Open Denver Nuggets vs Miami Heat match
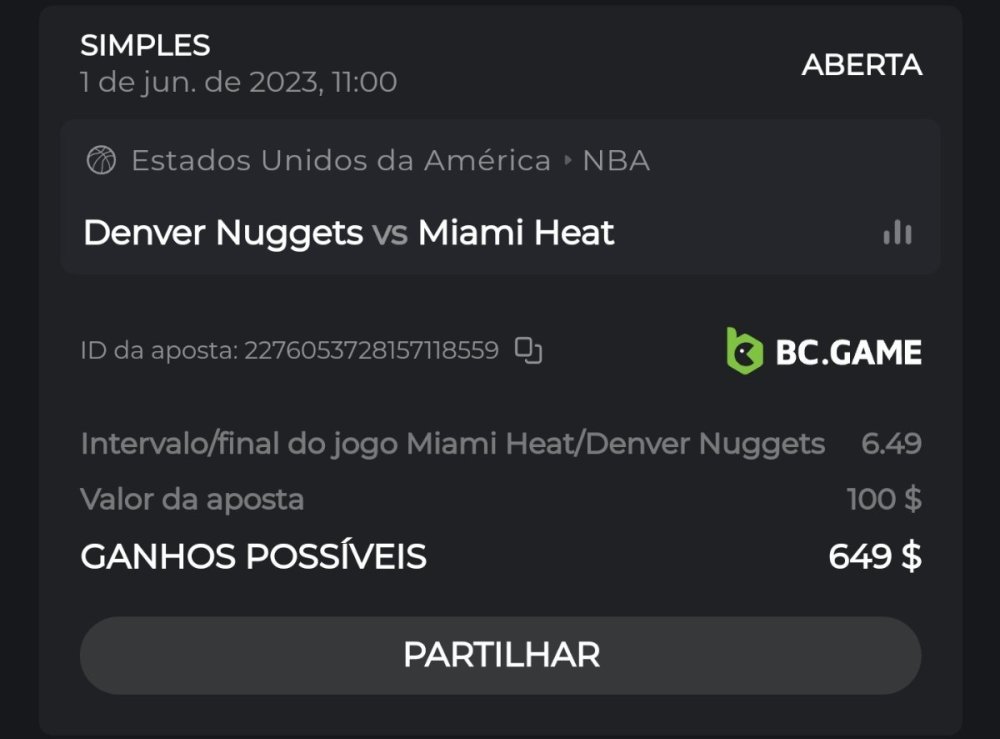The height and width of the screenshot is (739, 1000). click(x=348, y=233)
